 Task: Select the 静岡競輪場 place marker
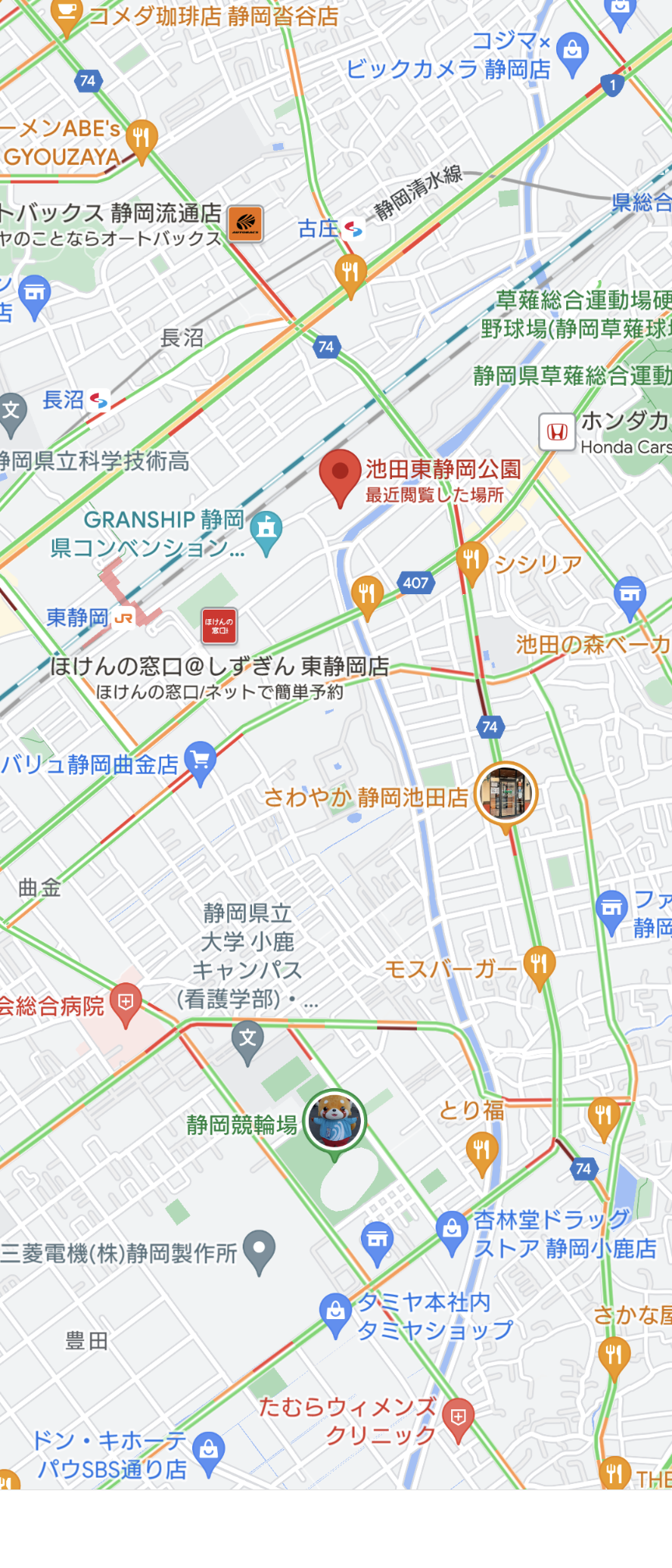pyautogui.click(x=334, y=1120)
